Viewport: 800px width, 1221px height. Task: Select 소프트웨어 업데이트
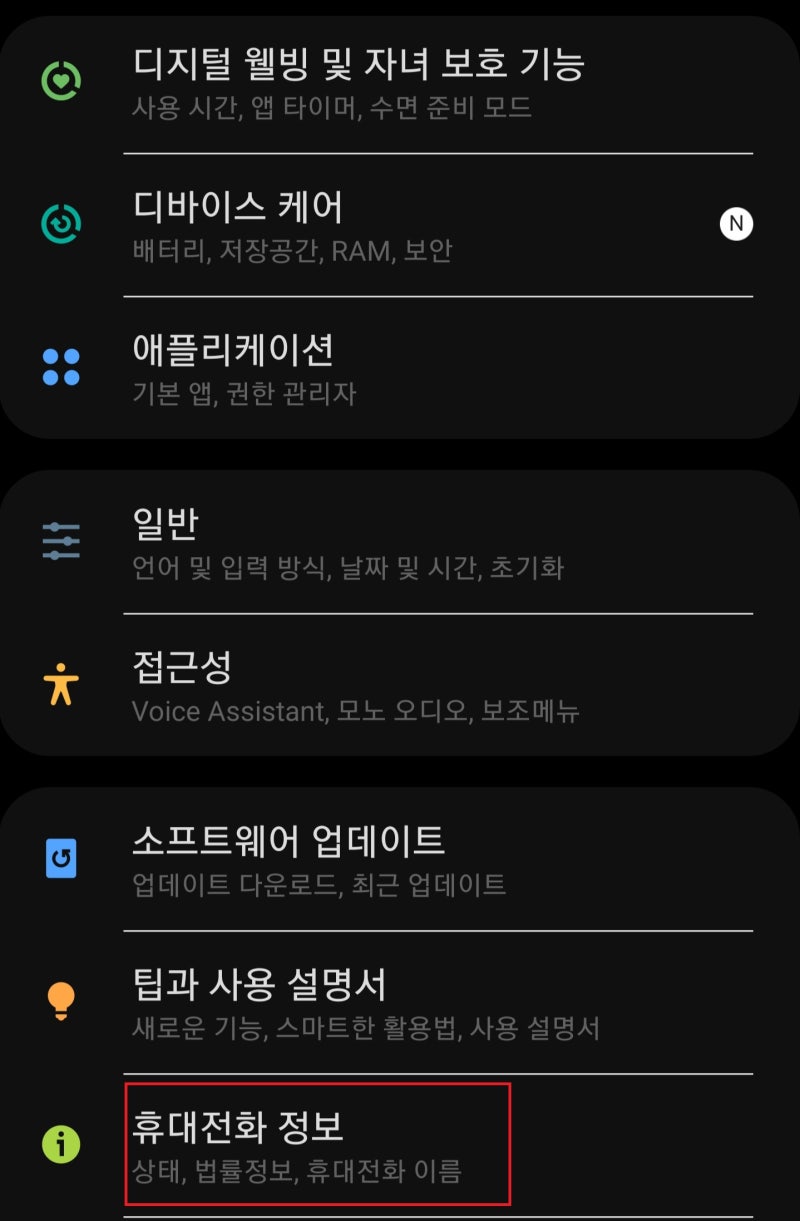[320, 859]
